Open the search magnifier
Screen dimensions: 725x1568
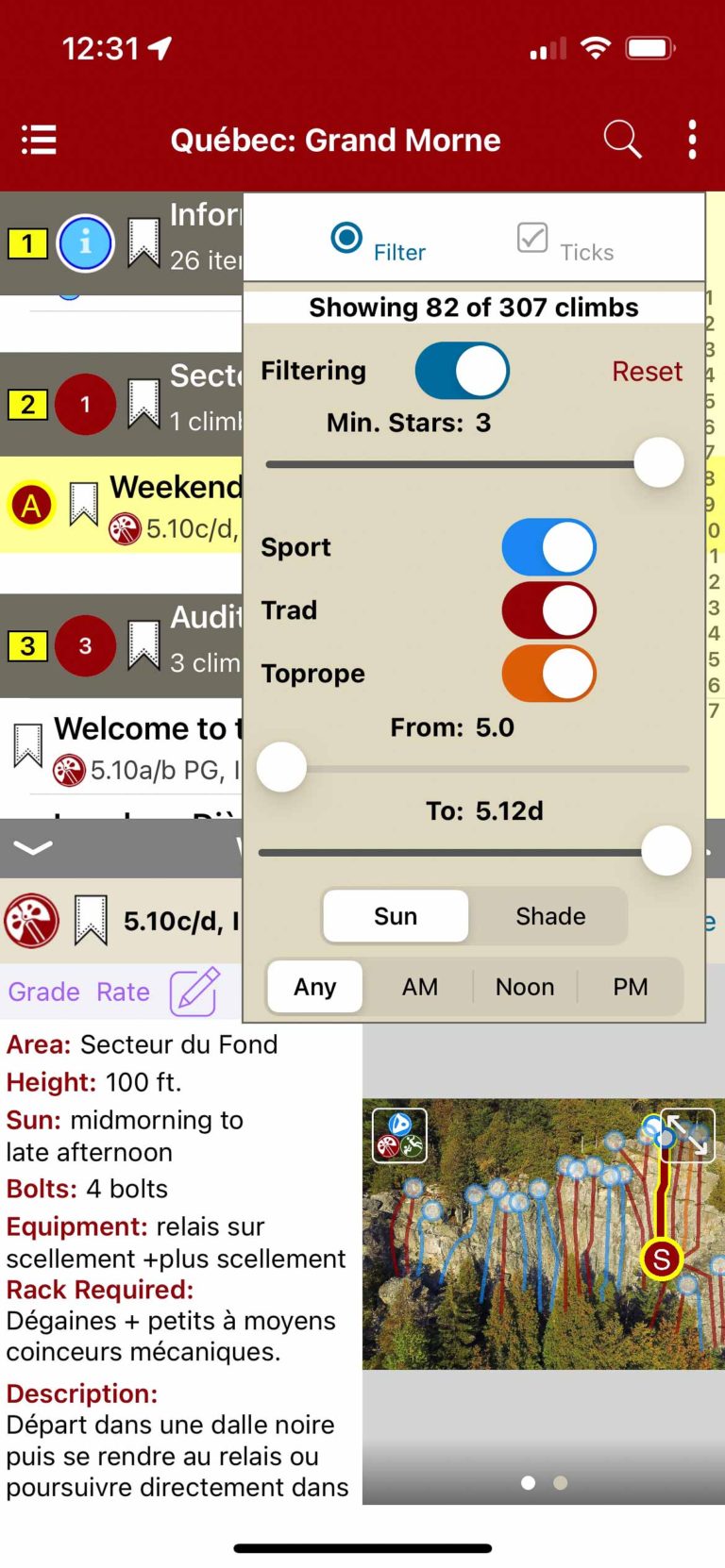tap(622, 140)
